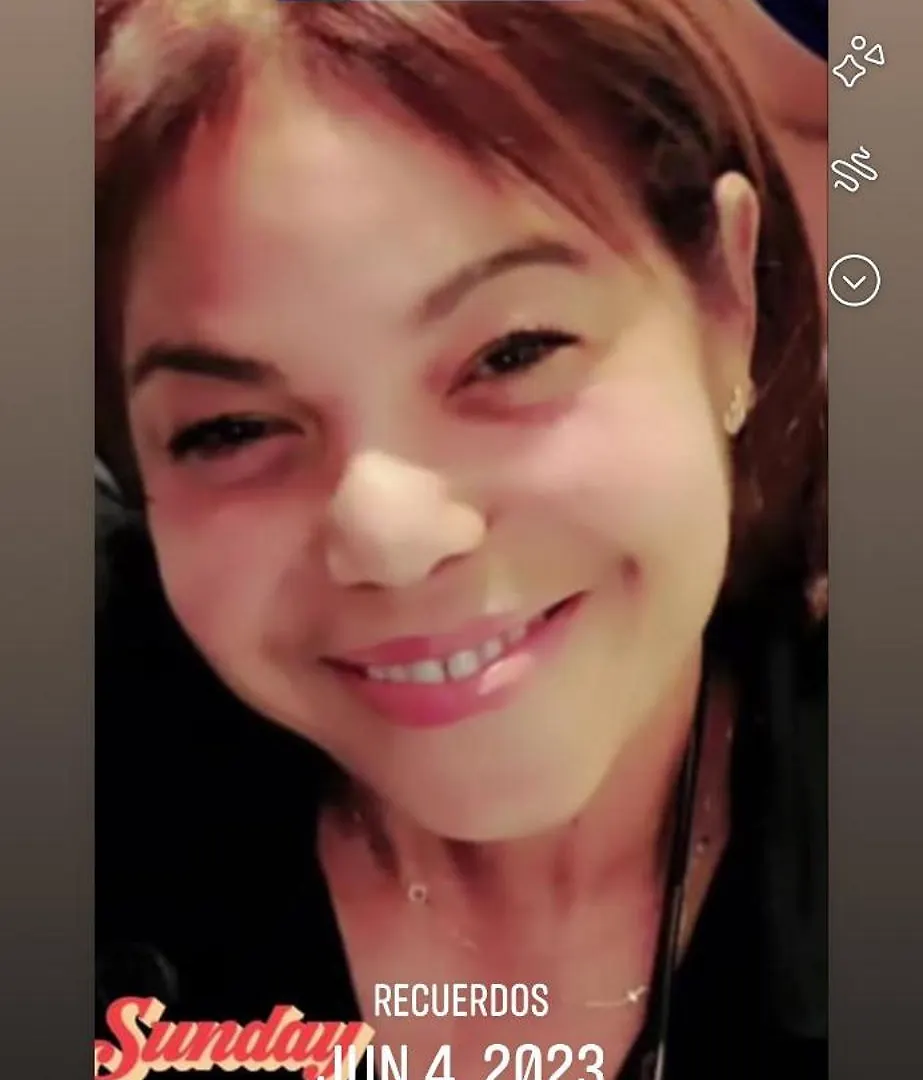The image size is (923, 1080).
Task: Tap the circled down chevron for more tools
Action: coord(854,281)
